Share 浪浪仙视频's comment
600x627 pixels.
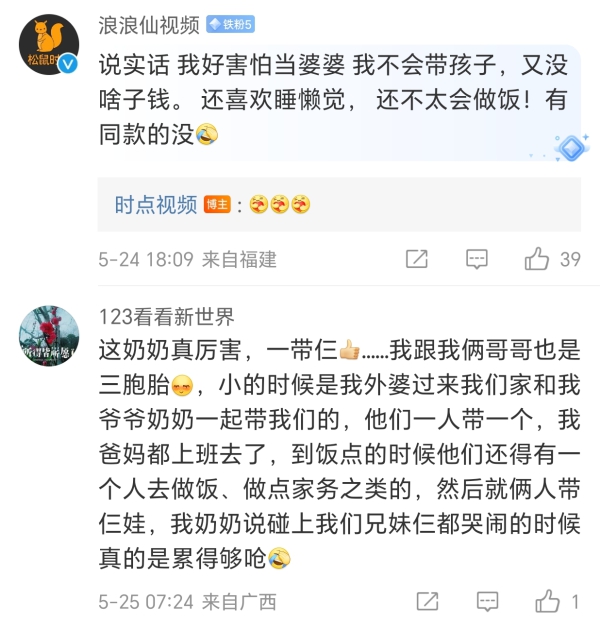417,259
